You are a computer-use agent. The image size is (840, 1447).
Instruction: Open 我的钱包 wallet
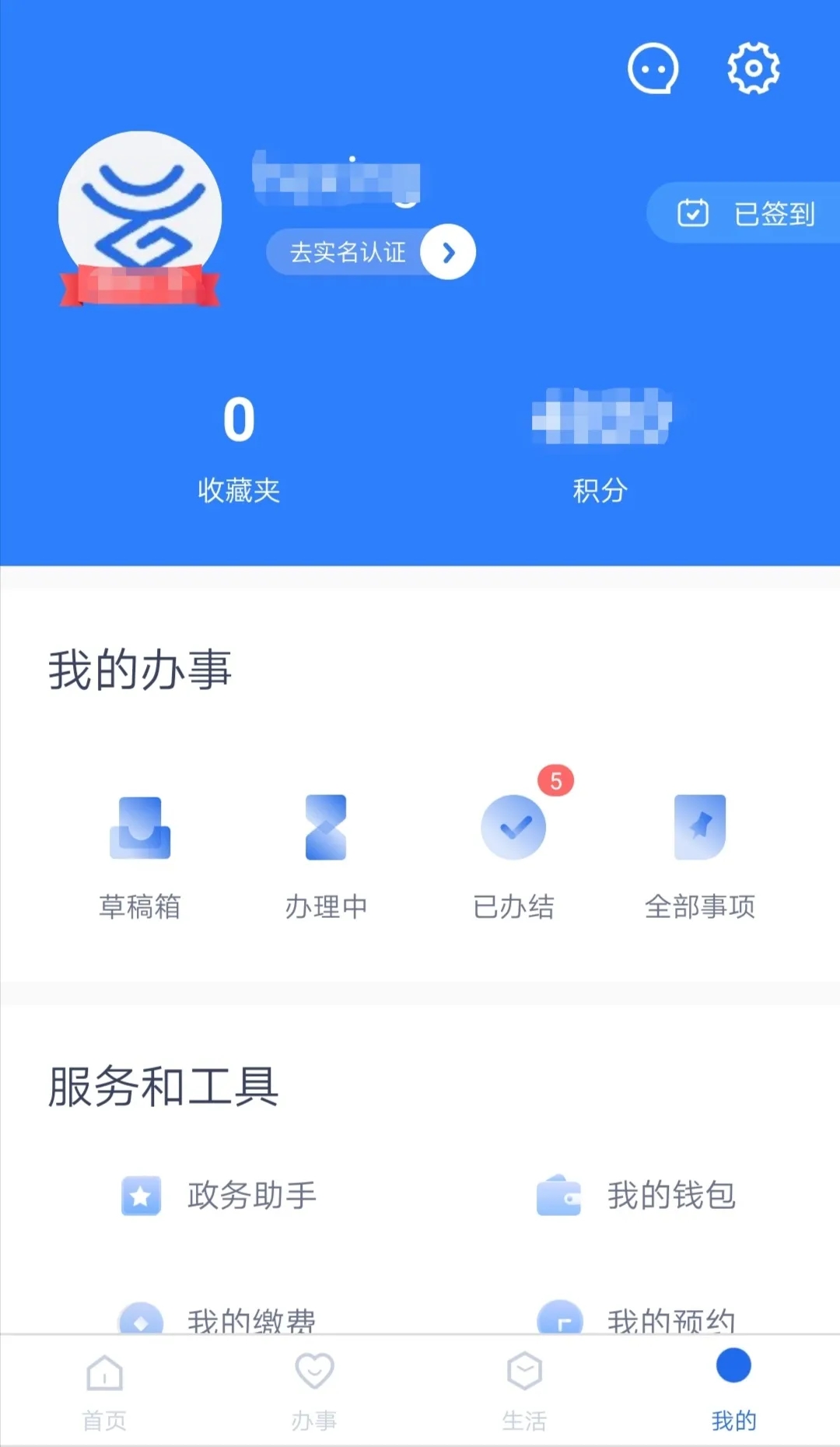click(638, 1196)
